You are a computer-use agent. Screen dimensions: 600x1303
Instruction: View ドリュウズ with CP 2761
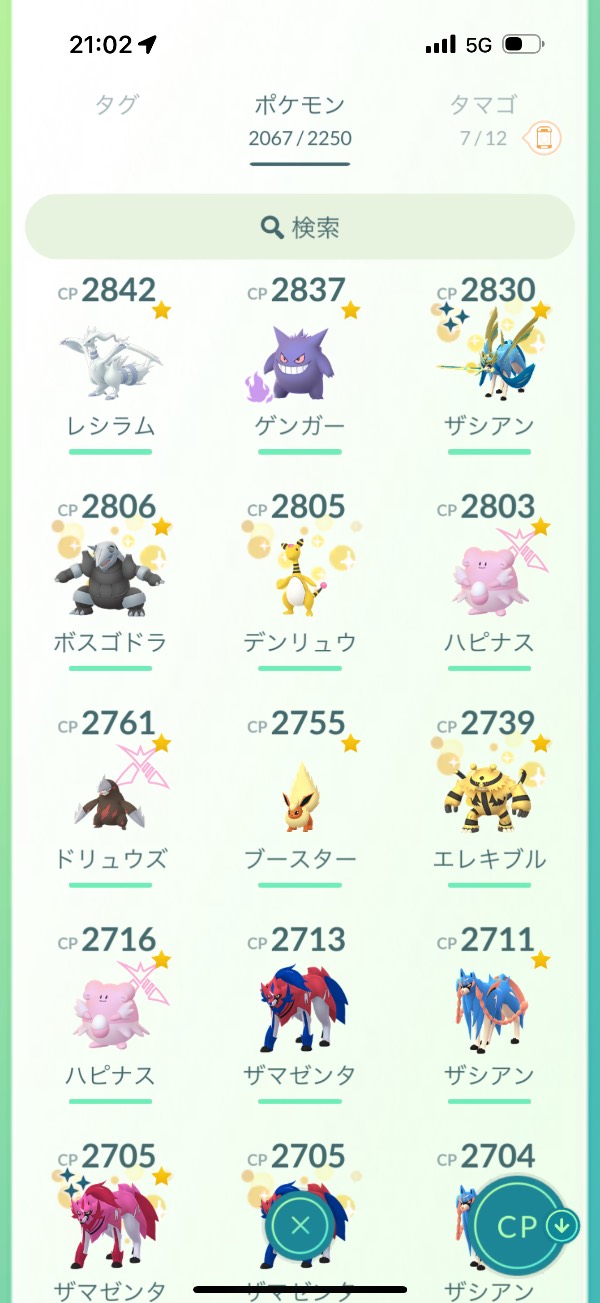tap(110, 799)
